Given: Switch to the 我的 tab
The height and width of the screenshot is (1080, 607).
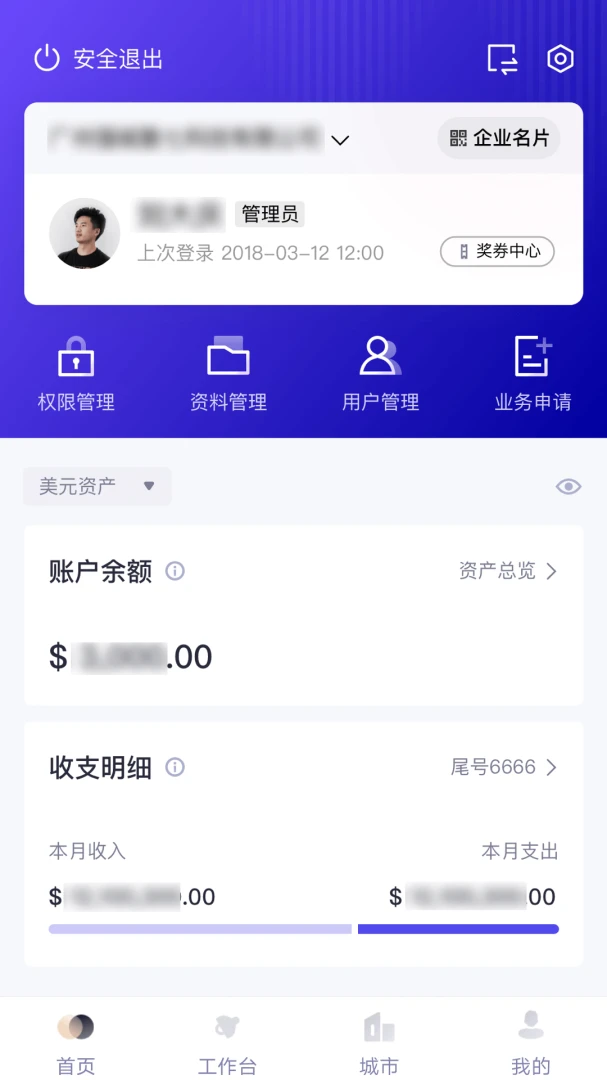Looking at the screenshot, I should click(530, 1043).
